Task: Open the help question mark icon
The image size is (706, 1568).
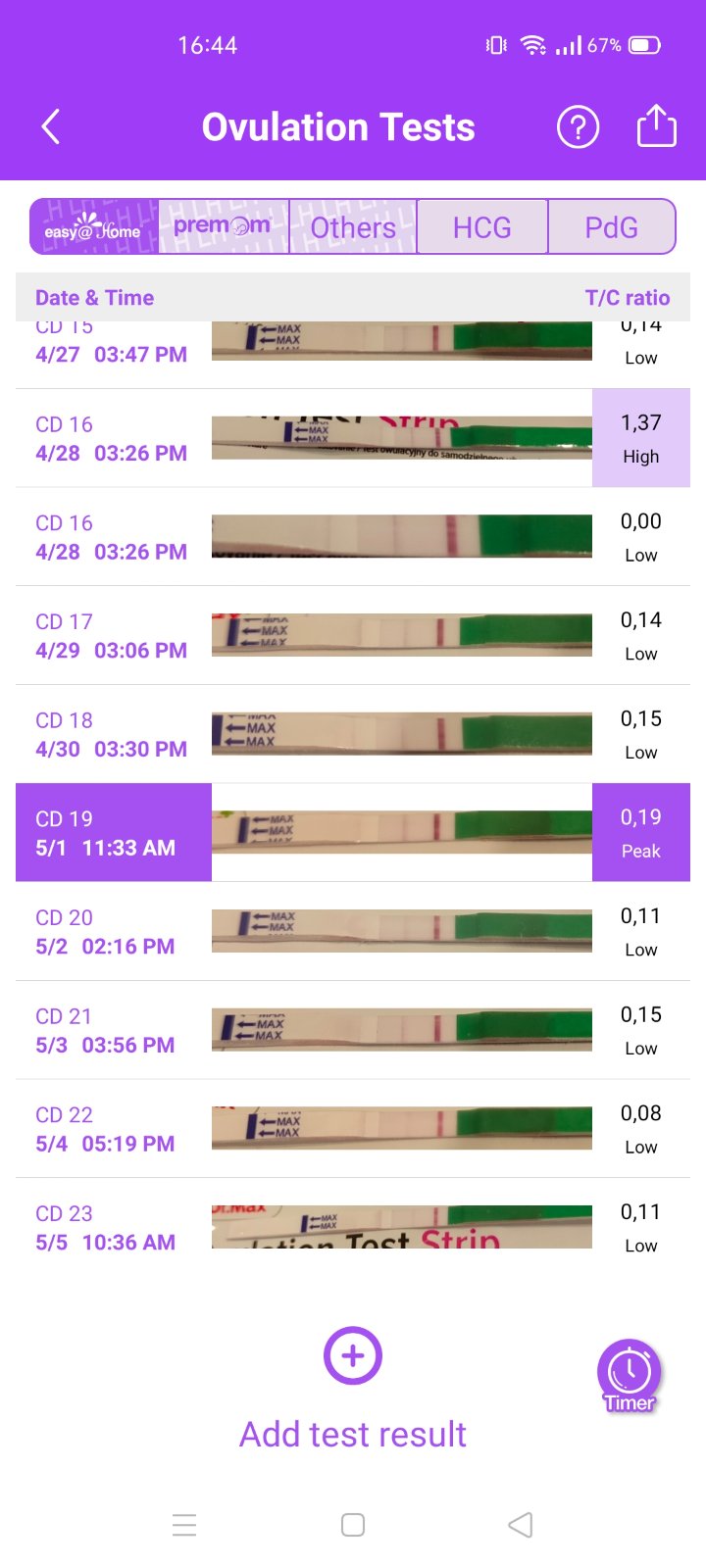Action: tap(578, 127)
